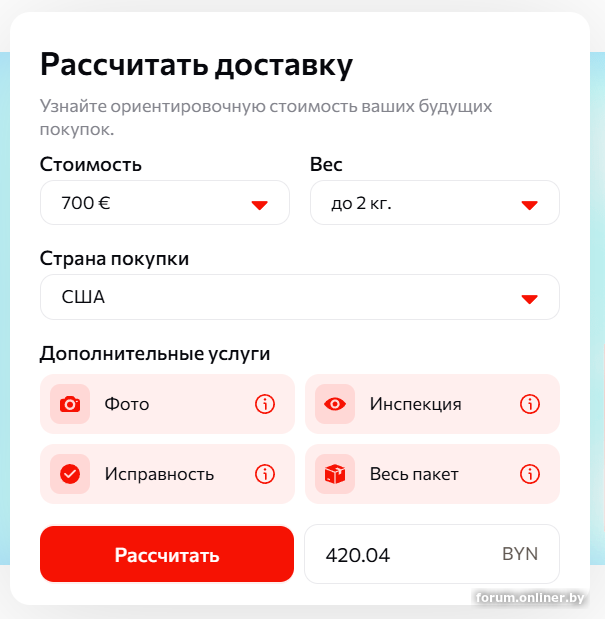Open the Стоимость dropdown showing 700 €

tap(165, 203)
